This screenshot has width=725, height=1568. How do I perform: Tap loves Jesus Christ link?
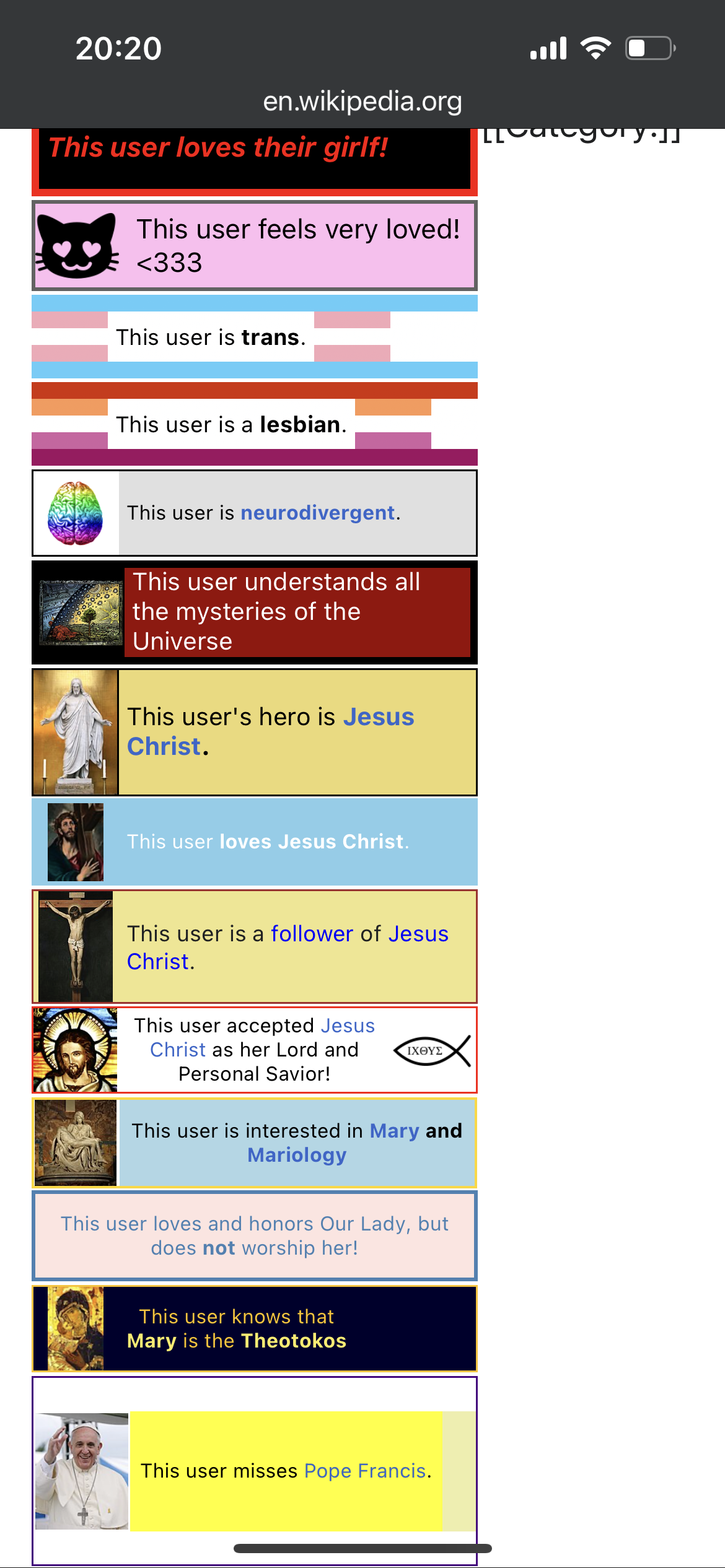coord(311,842)
